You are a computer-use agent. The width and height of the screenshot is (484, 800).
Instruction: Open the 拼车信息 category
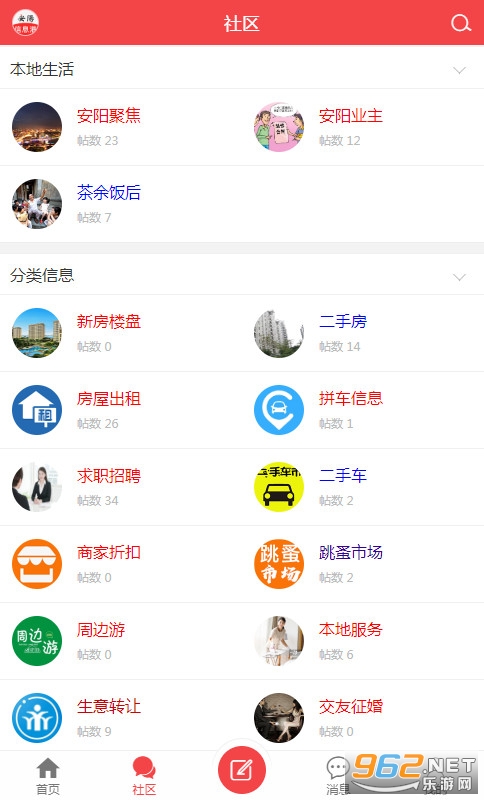coord(363,410)
